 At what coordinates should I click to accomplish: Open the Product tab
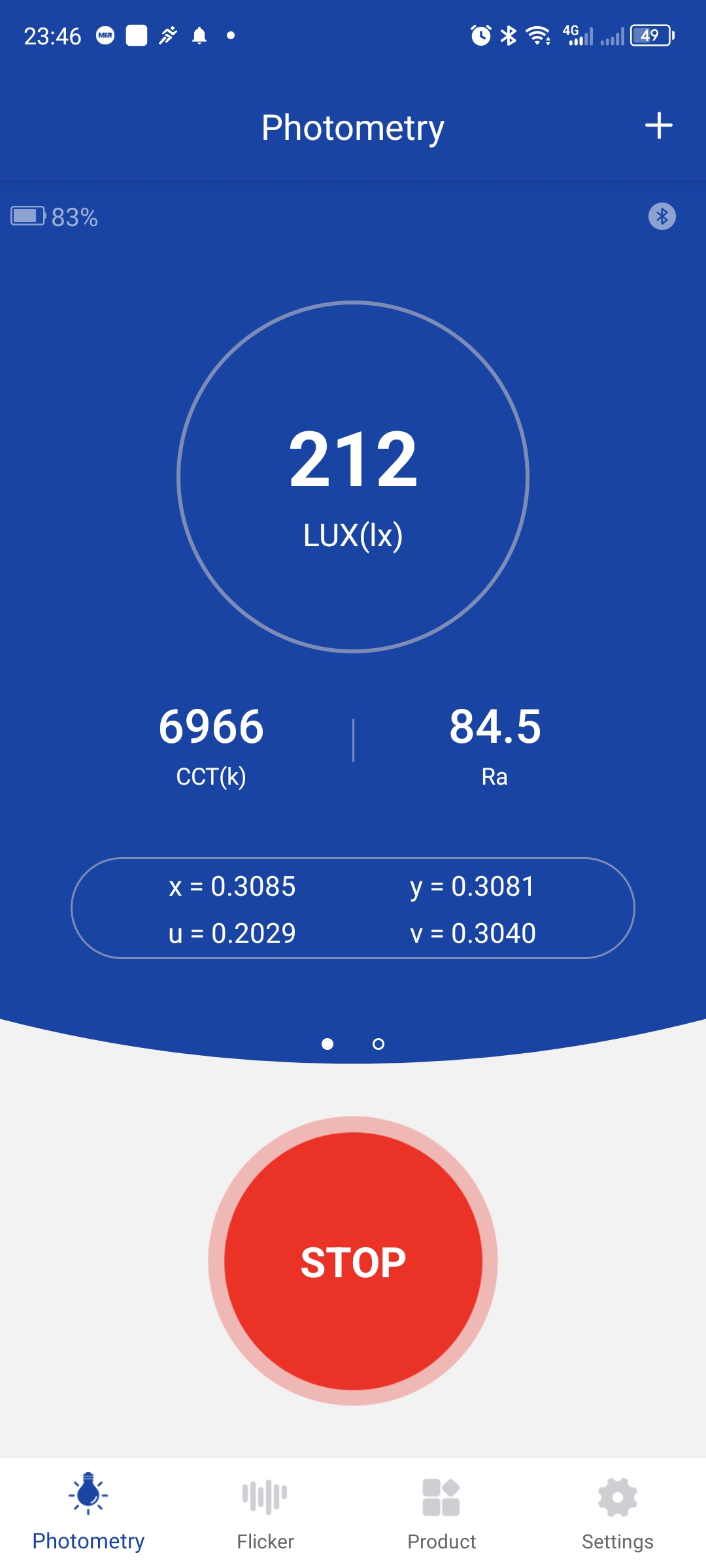coord(441,1513)
